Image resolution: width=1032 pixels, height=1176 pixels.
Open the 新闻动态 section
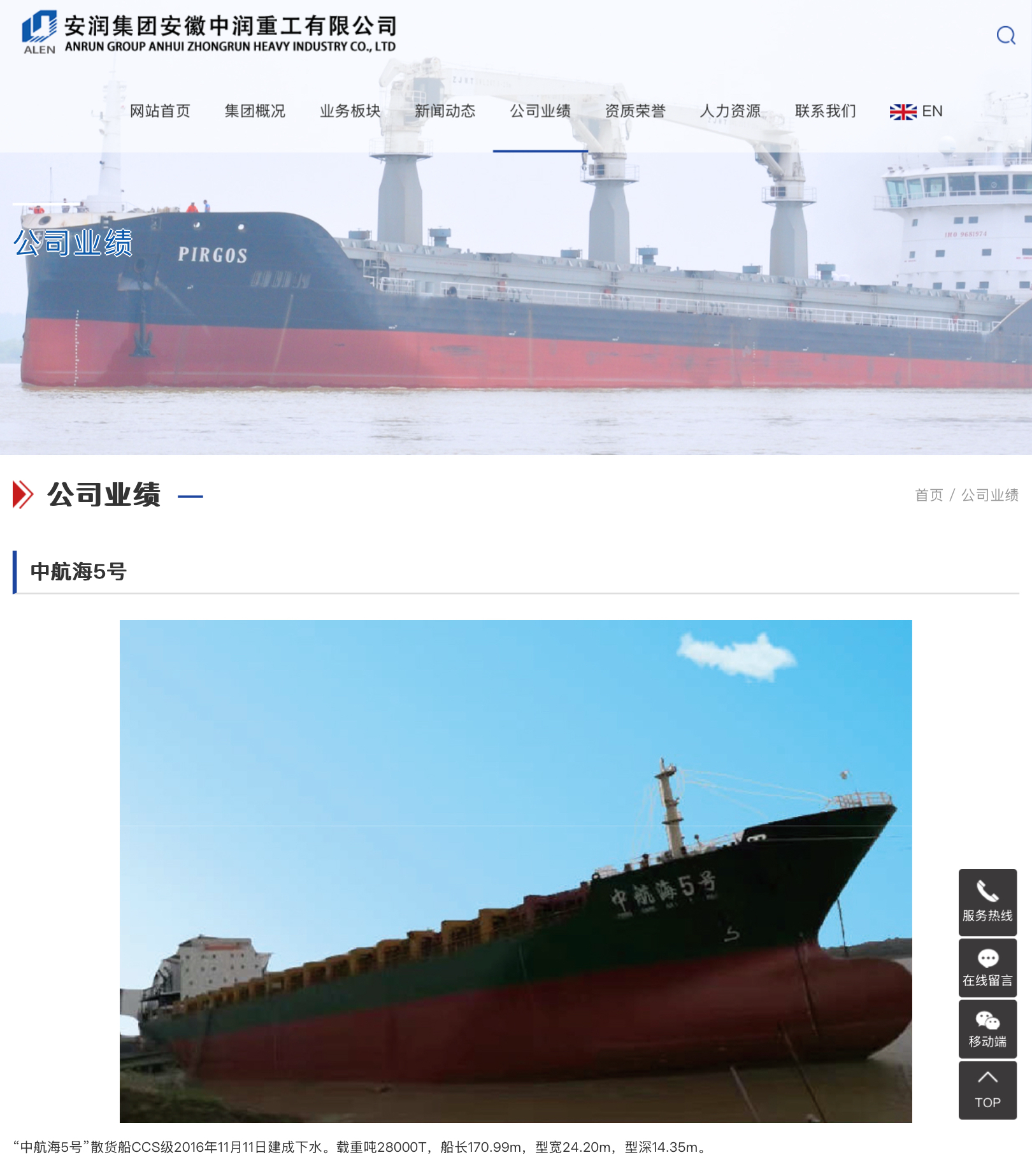click(445, 111)
